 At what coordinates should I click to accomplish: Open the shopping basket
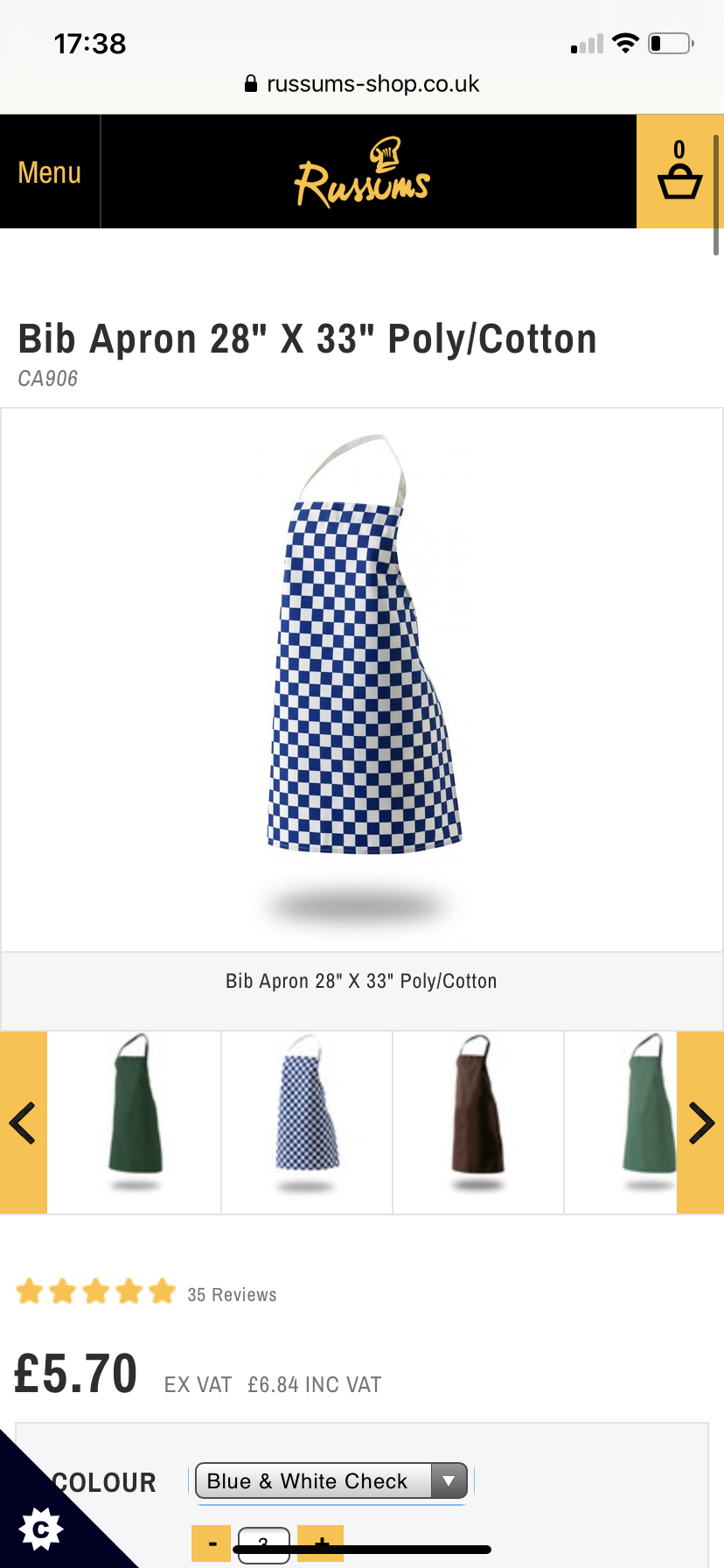(679, 171)
